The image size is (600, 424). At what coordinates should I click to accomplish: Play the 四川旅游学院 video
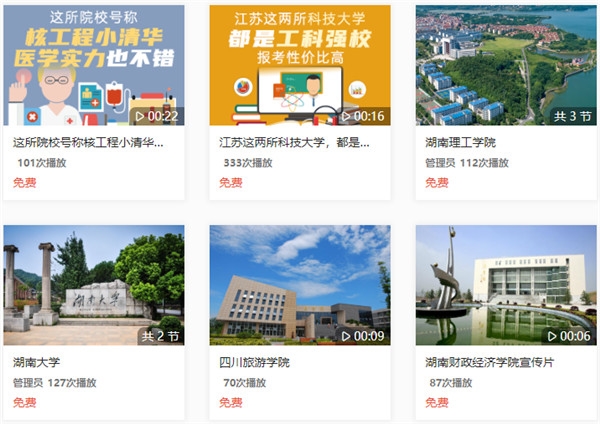tap(300, 285)
